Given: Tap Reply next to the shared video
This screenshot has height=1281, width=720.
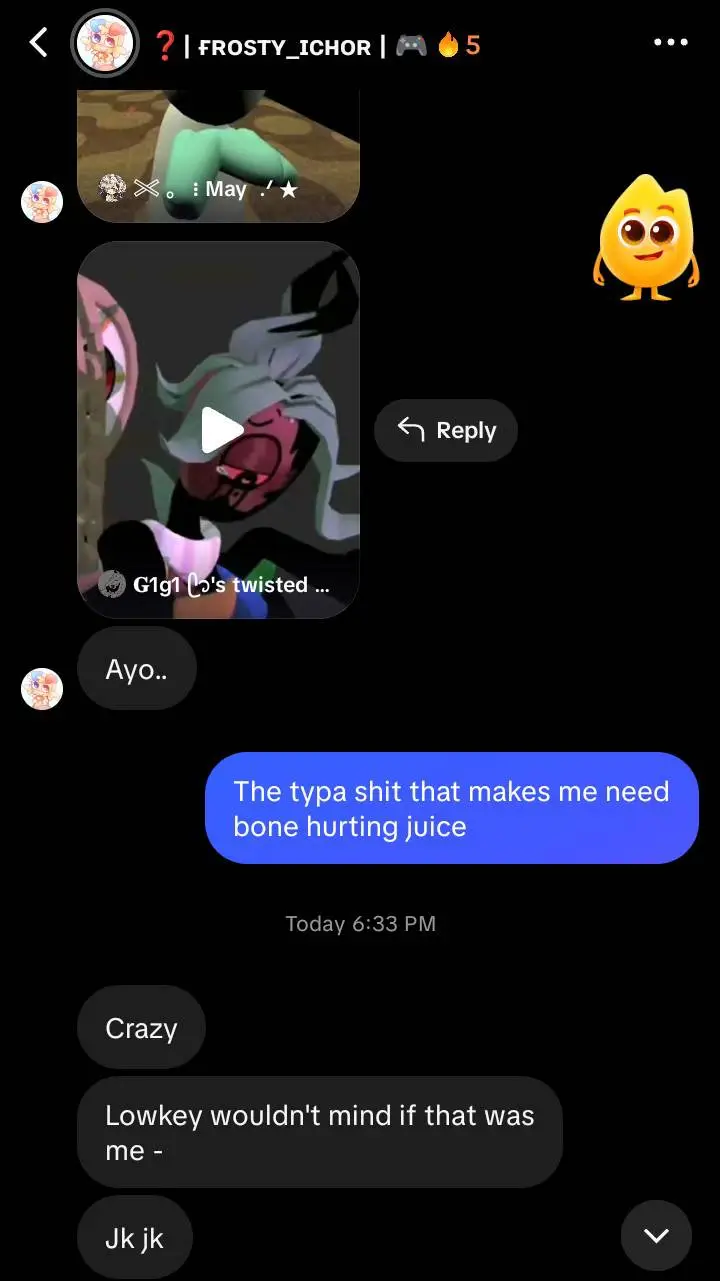Looking at the screenshot, I should pyautogui.click(x=446, y=430).
